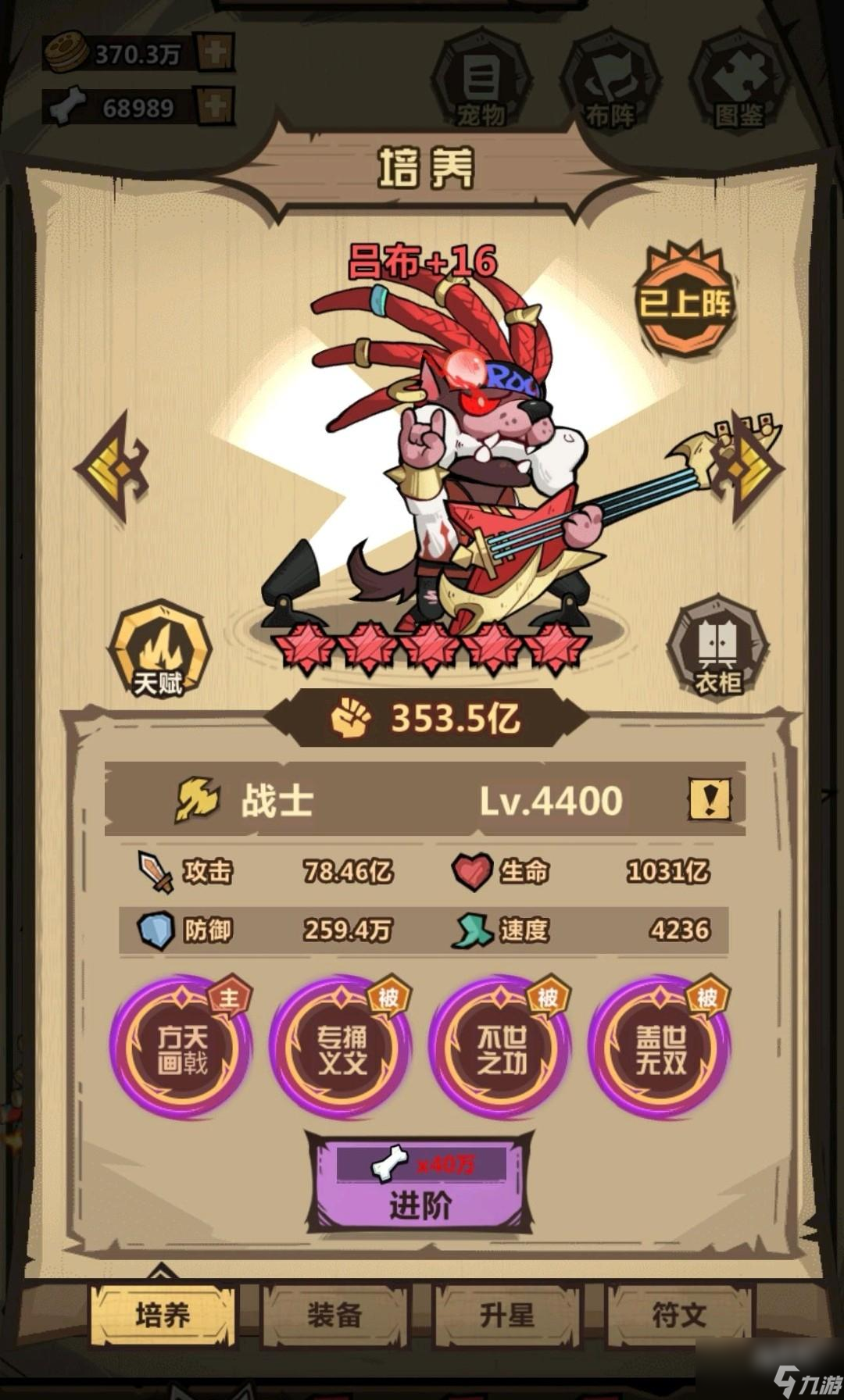View the 不世之功 passive skill
The width and height of the screenshot is (844, 1400).
pyautogui.click(x=501, y=1048)
